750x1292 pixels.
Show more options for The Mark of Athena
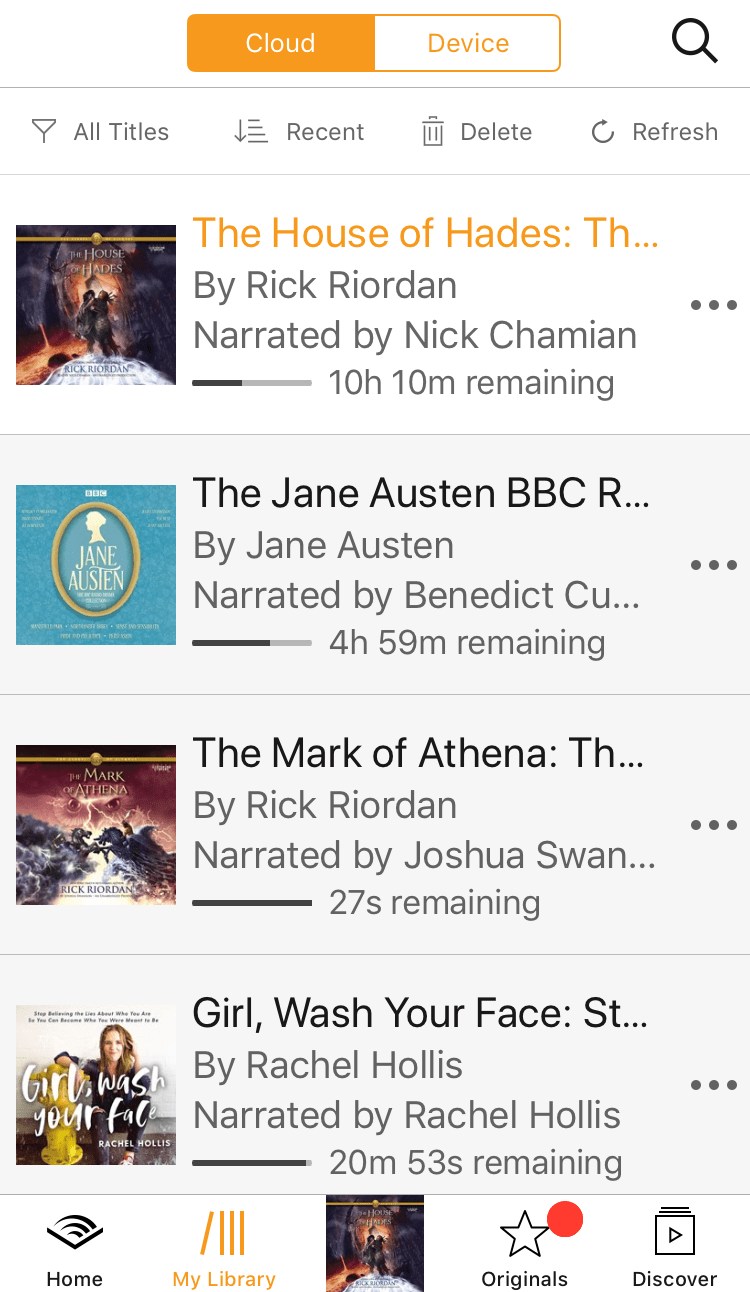tap(713, 825)
